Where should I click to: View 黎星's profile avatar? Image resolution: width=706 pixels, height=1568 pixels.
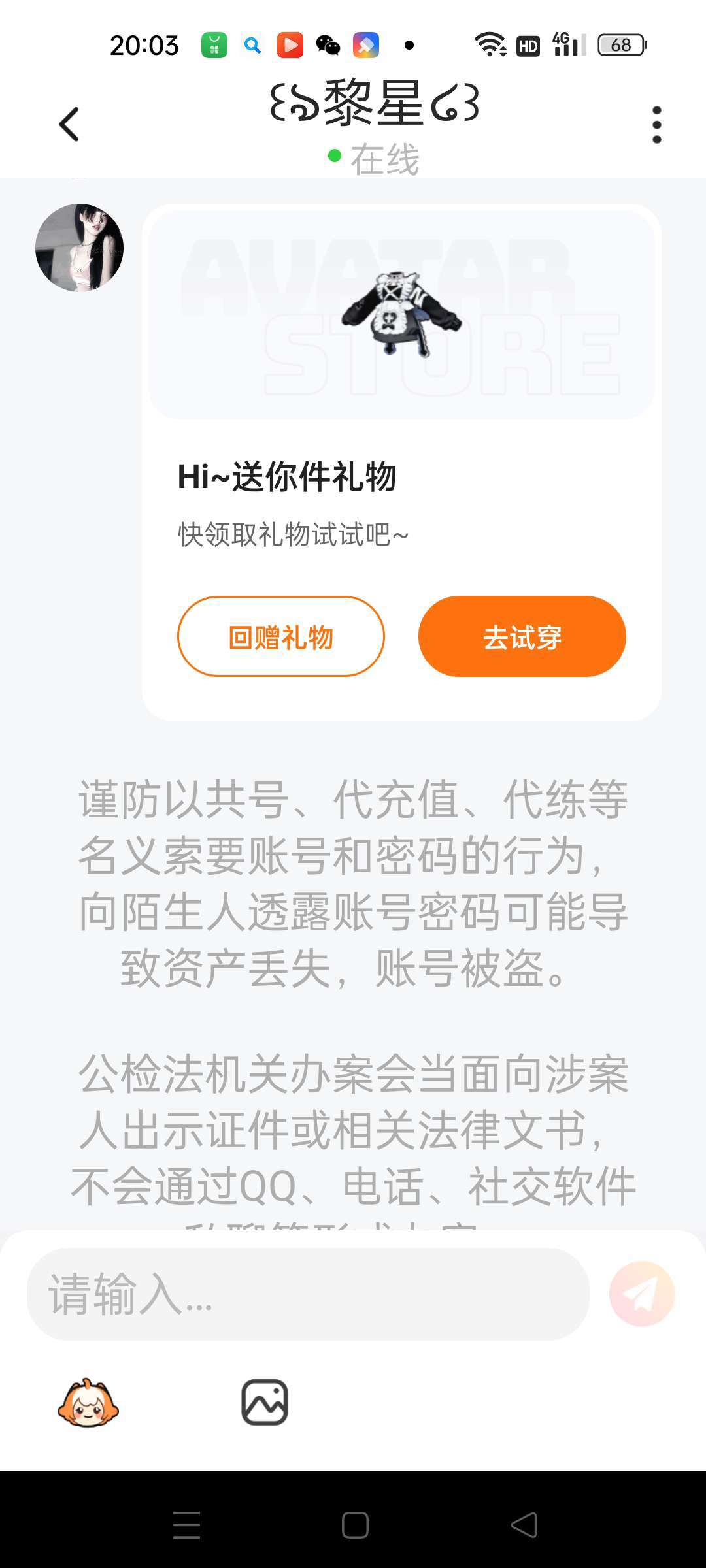[79, 248]
